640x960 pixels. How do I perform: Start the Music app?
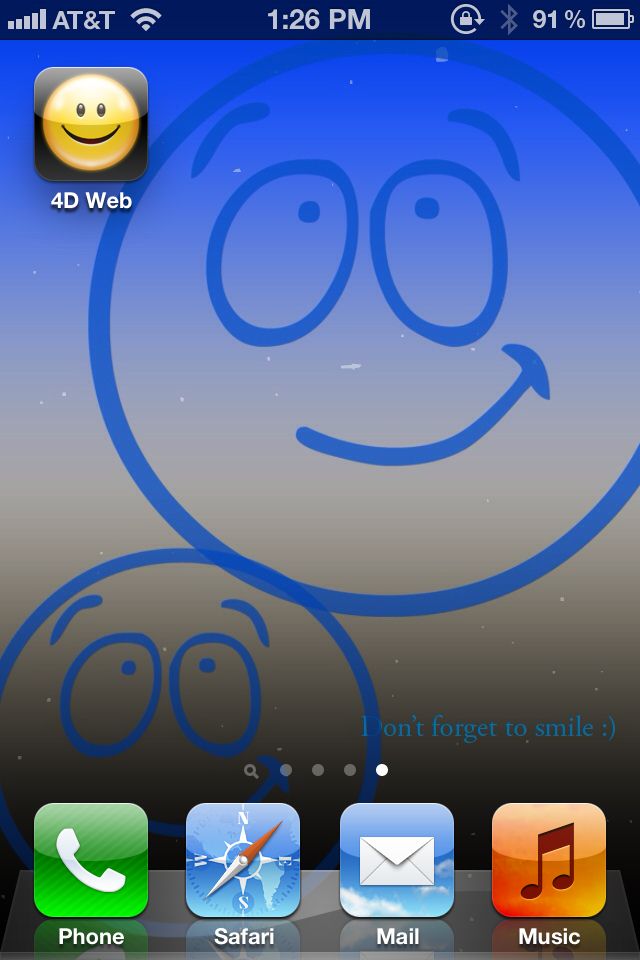coord(549,860)
